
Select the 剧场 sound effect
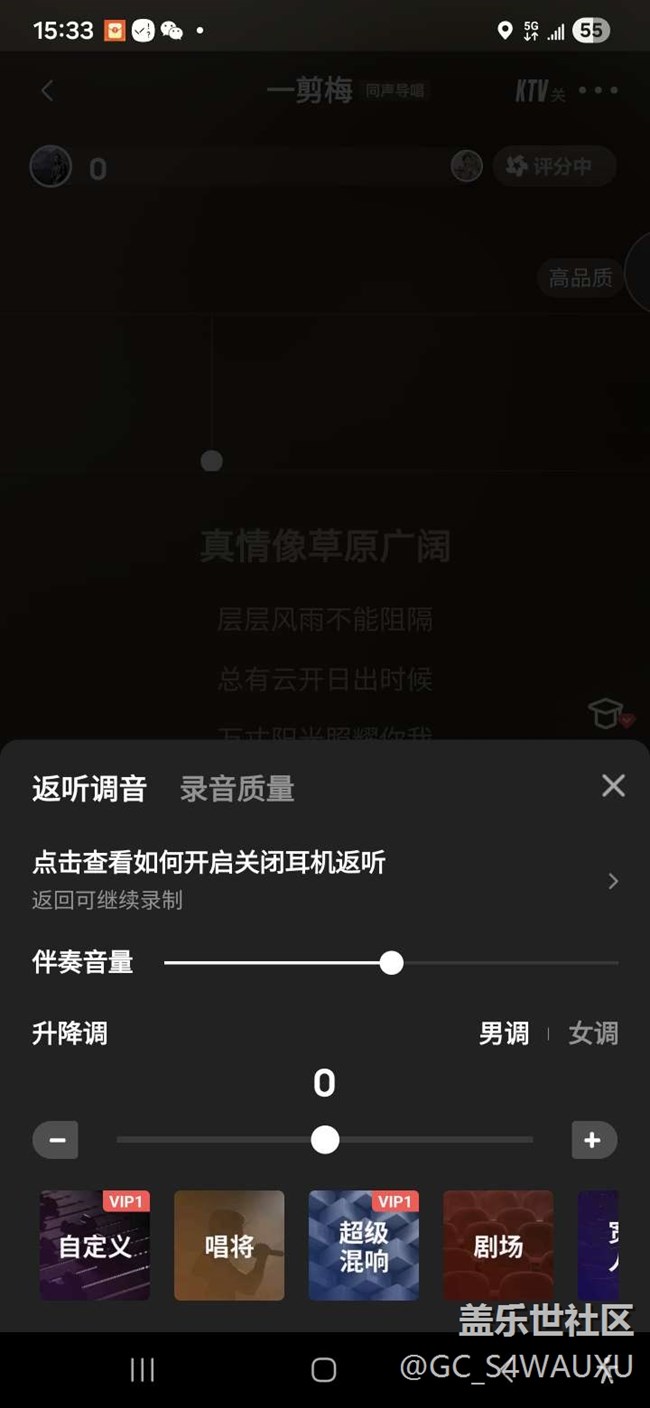pos(497,1245)
